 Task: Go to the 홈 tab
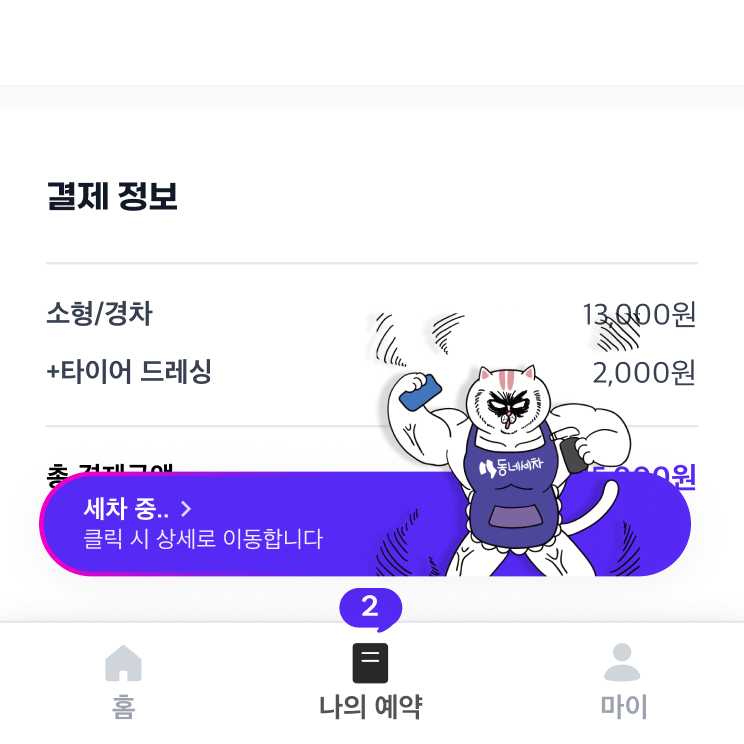point(123,681)
